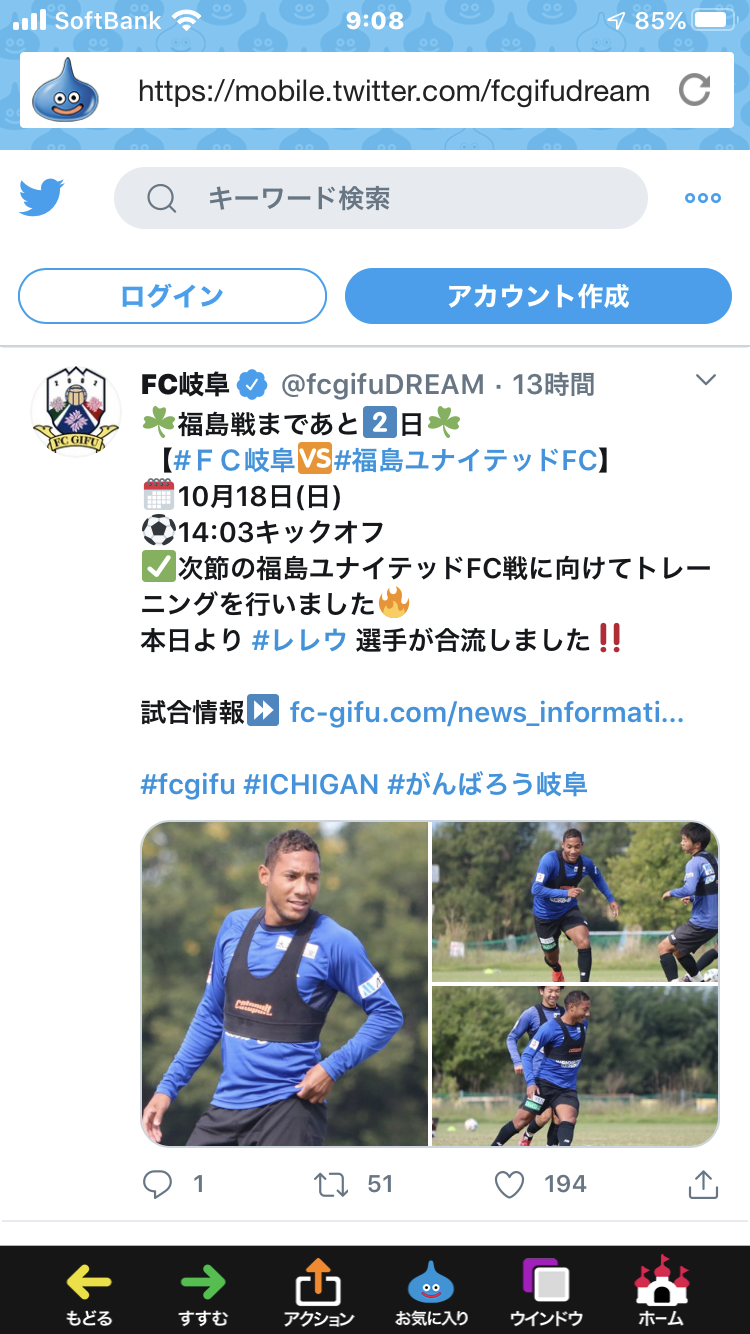Tap the ログイン button
The height and width of the screenshot is (1334, 750).
[172, 296]
